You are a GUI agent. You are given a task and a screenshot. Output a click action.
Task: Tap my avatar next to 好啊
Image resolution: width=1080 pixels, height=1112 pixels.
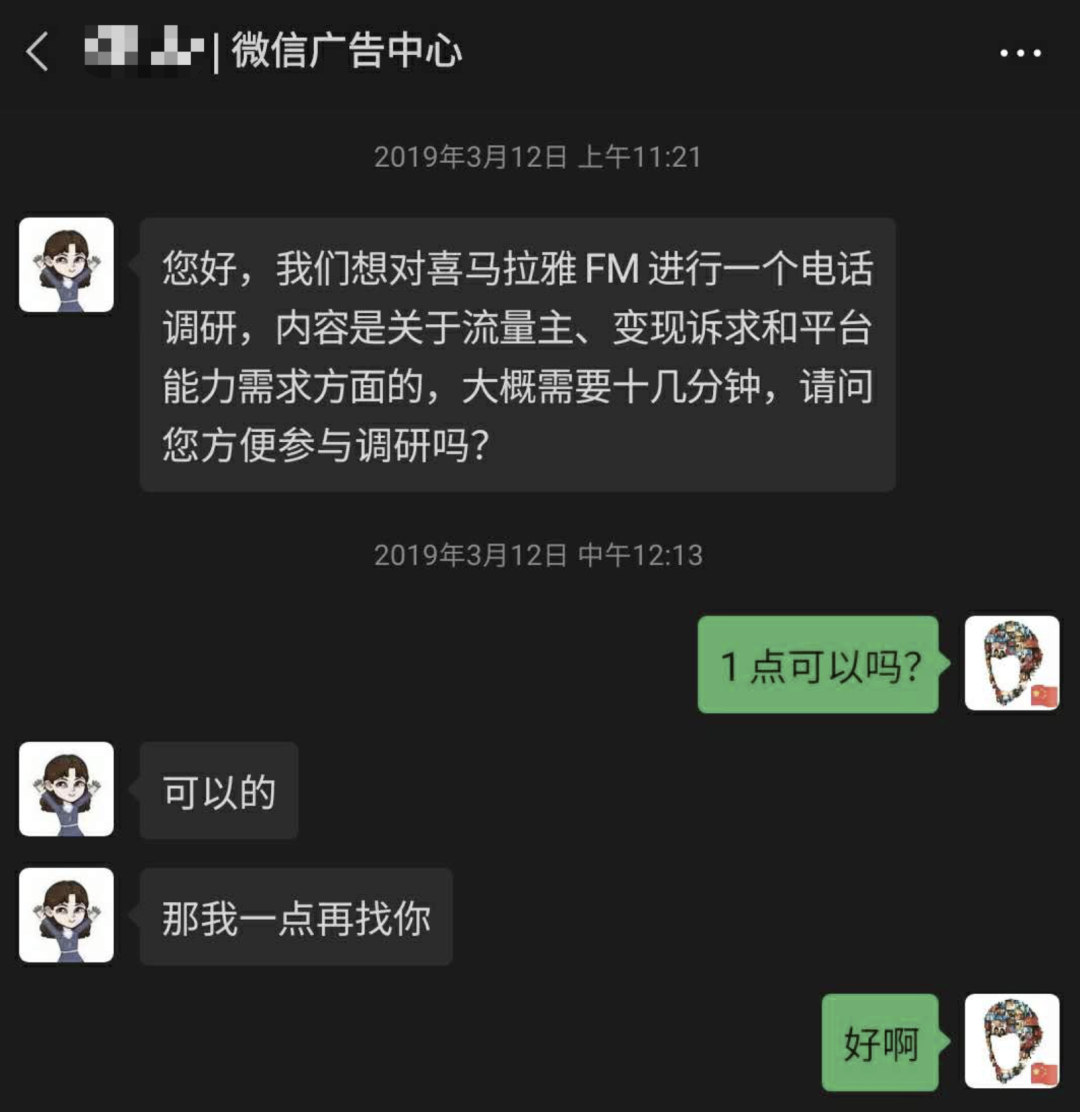click(1011, 1041)
